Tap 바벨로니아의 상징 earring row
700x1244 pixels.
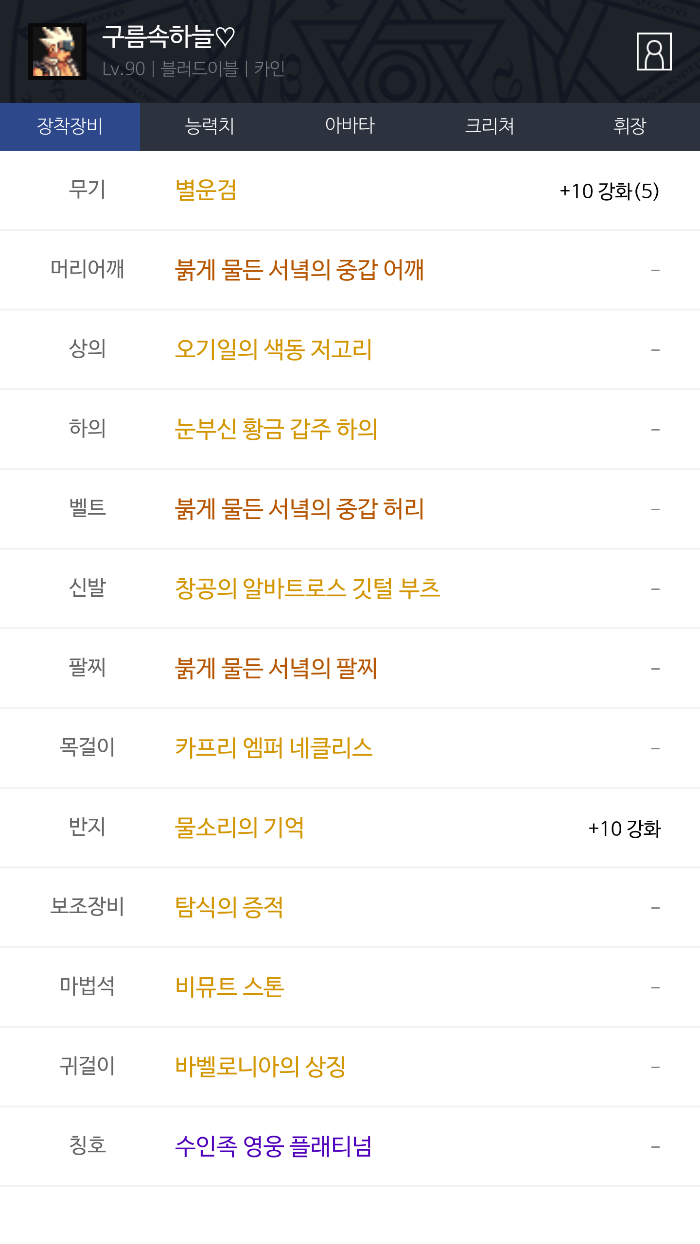[260, 1067]
